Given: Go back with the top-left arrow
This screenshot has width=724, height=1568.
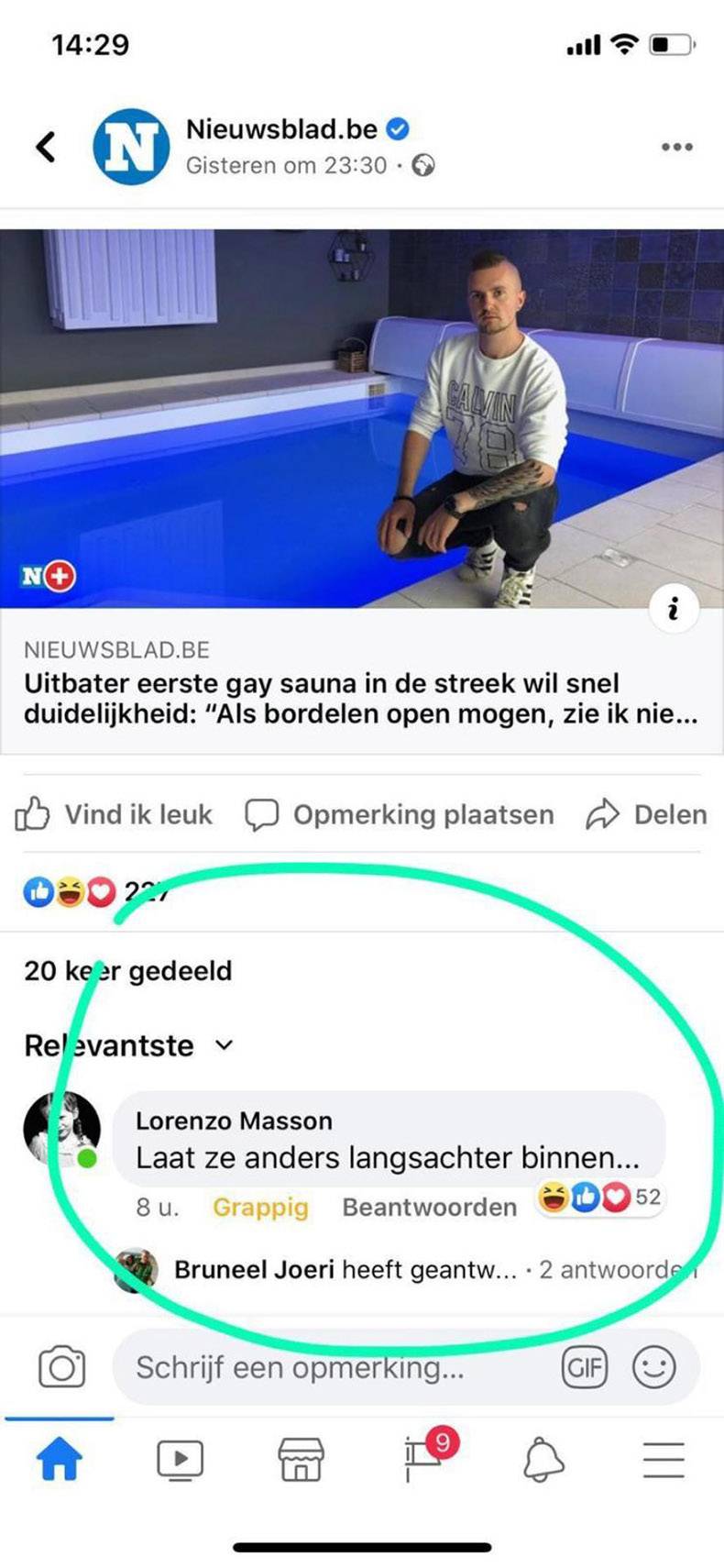Looking at the screenshot, I should (x=46, y=147).
